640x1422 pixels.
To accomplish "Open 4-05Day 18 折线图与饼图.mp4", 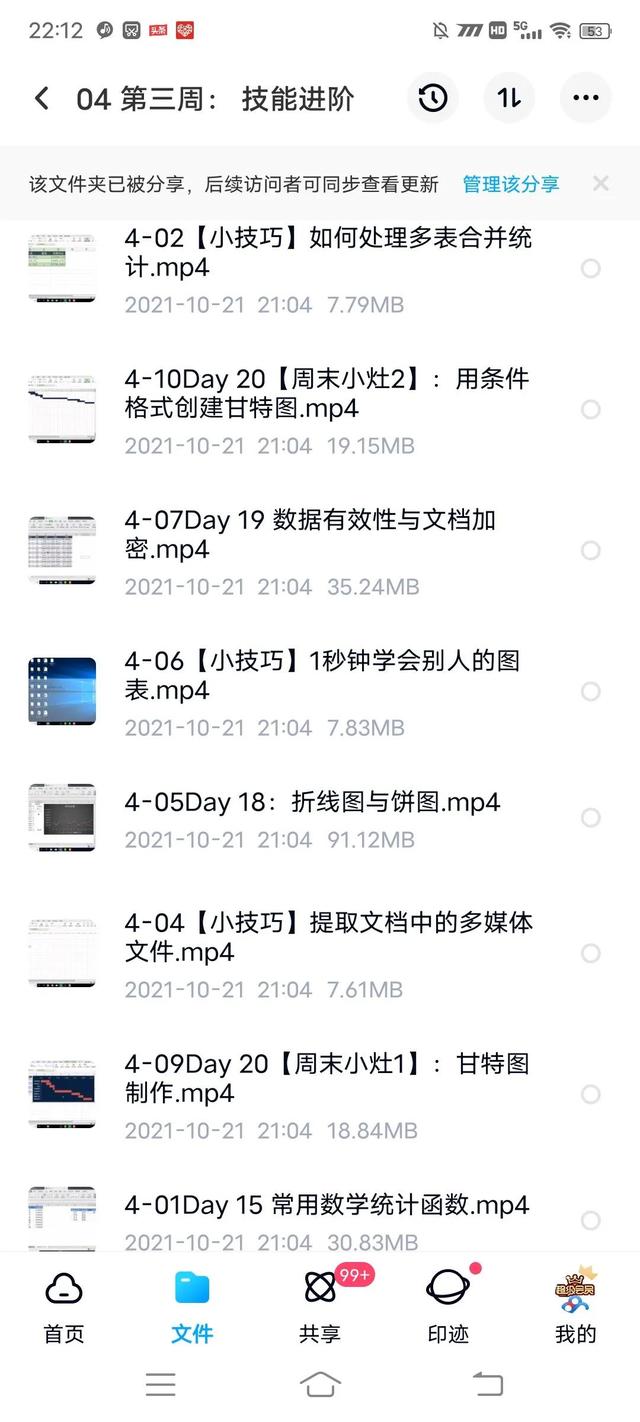I will coord(312,802).
